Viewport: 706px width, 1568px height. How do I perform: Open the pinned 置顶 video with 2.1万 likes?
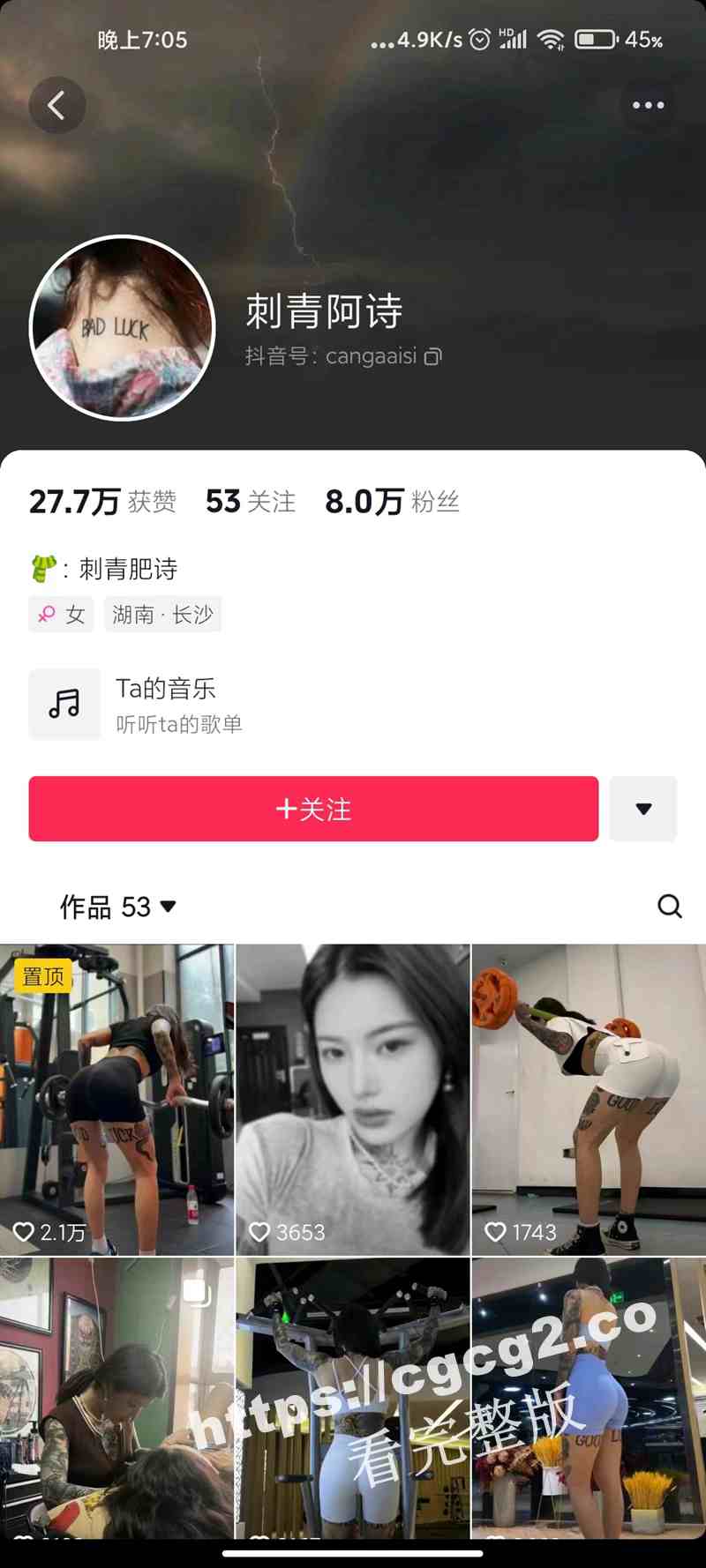pyautogui.click(x=117, y=1100)
